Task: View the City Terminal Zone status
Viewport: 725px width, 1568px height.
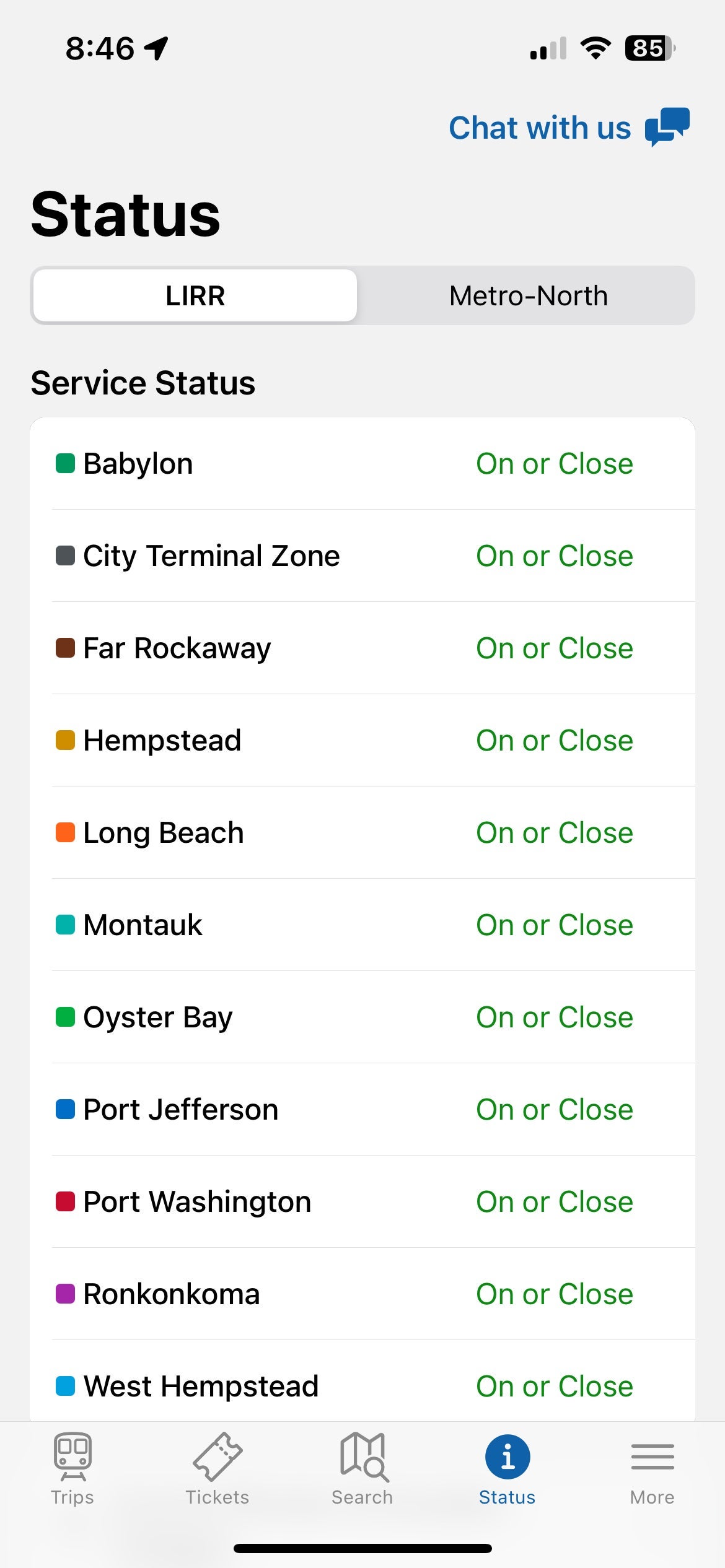Action: tap(362, 555)
